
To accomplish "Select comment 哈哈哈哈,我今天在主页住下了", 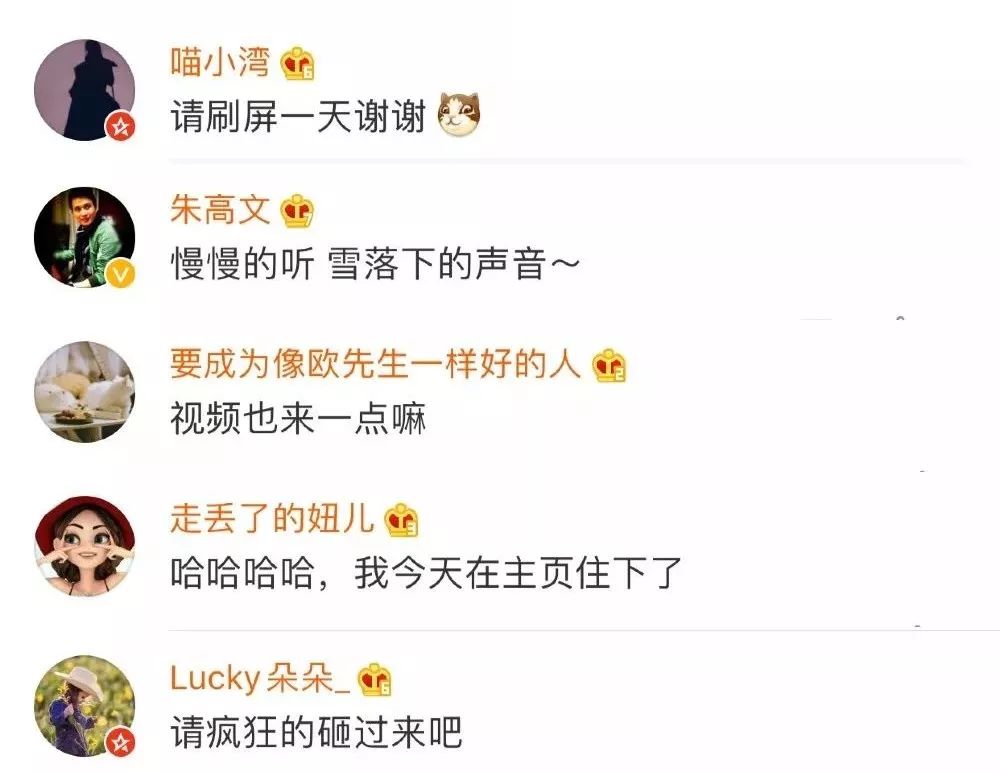I will (426, 574).
